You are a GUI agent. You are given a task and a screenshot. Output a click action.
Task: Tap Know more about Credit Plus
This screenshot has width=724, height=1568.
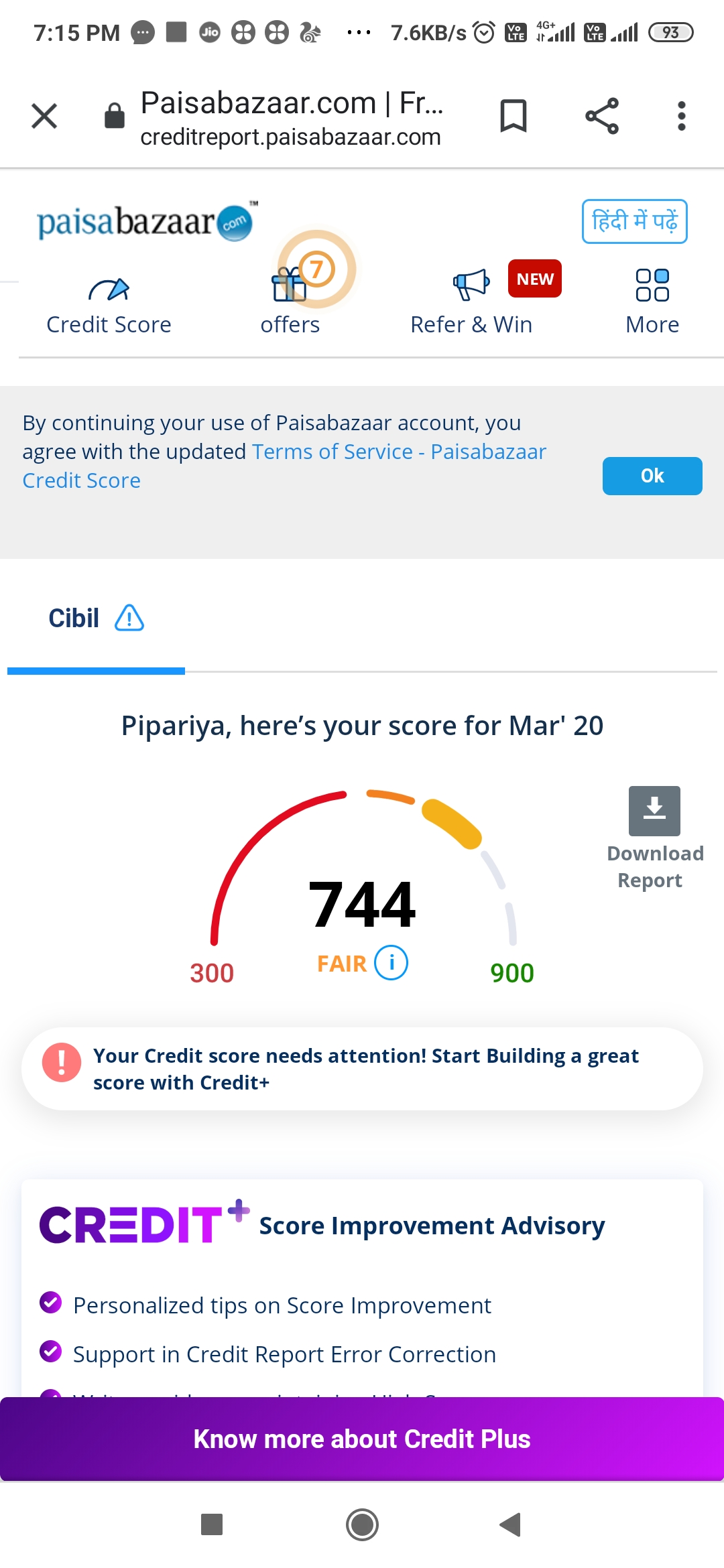362,1439
